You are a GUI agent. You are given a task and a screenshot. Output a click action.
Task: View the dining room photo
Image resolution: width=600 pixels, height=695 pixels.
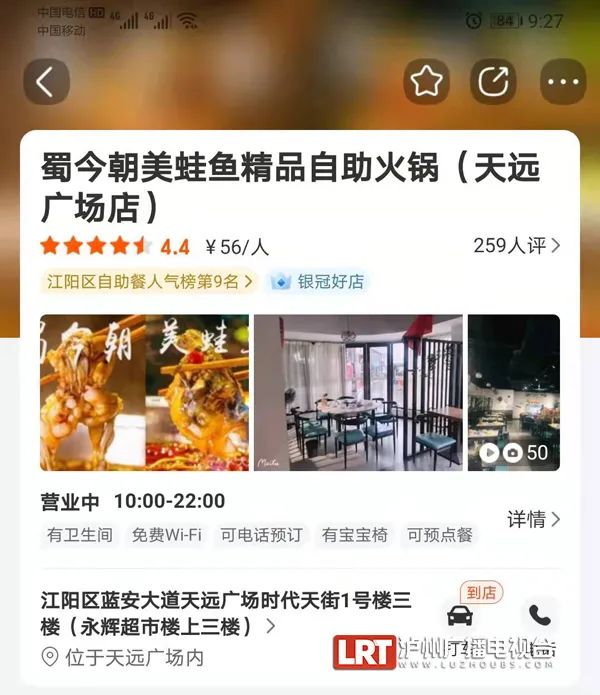[358, 392]
